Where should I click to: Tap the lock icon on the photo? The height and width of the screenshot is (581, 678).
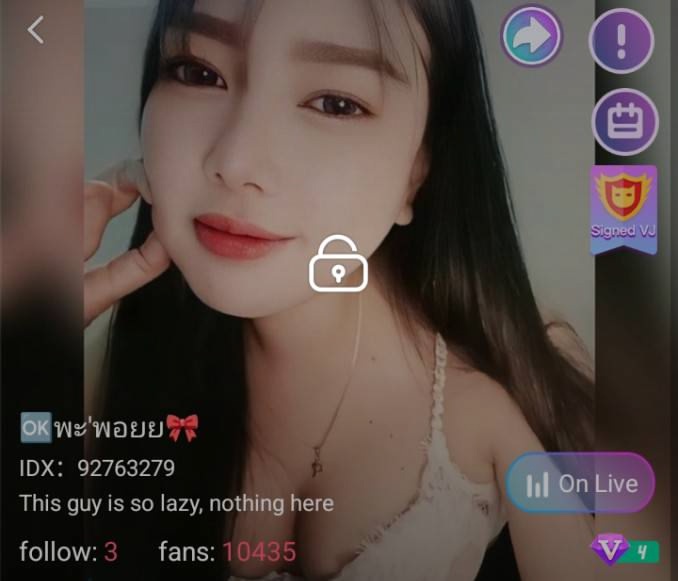click(x=338, y=264)
